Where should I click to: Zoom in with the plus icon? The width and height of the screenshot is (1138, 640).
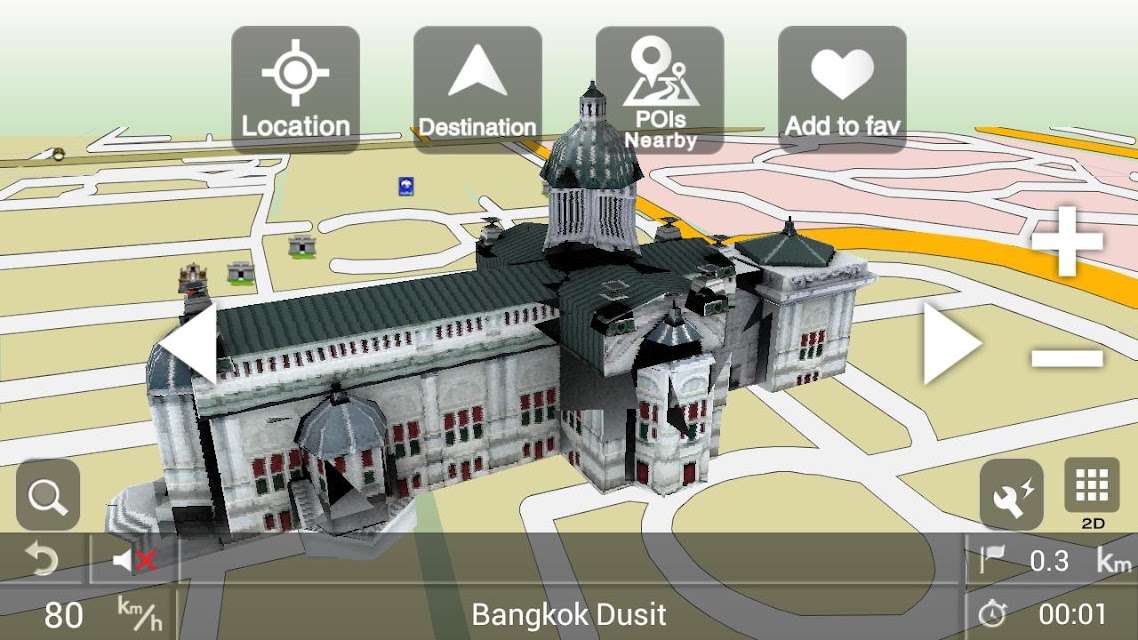[1067, 242]
